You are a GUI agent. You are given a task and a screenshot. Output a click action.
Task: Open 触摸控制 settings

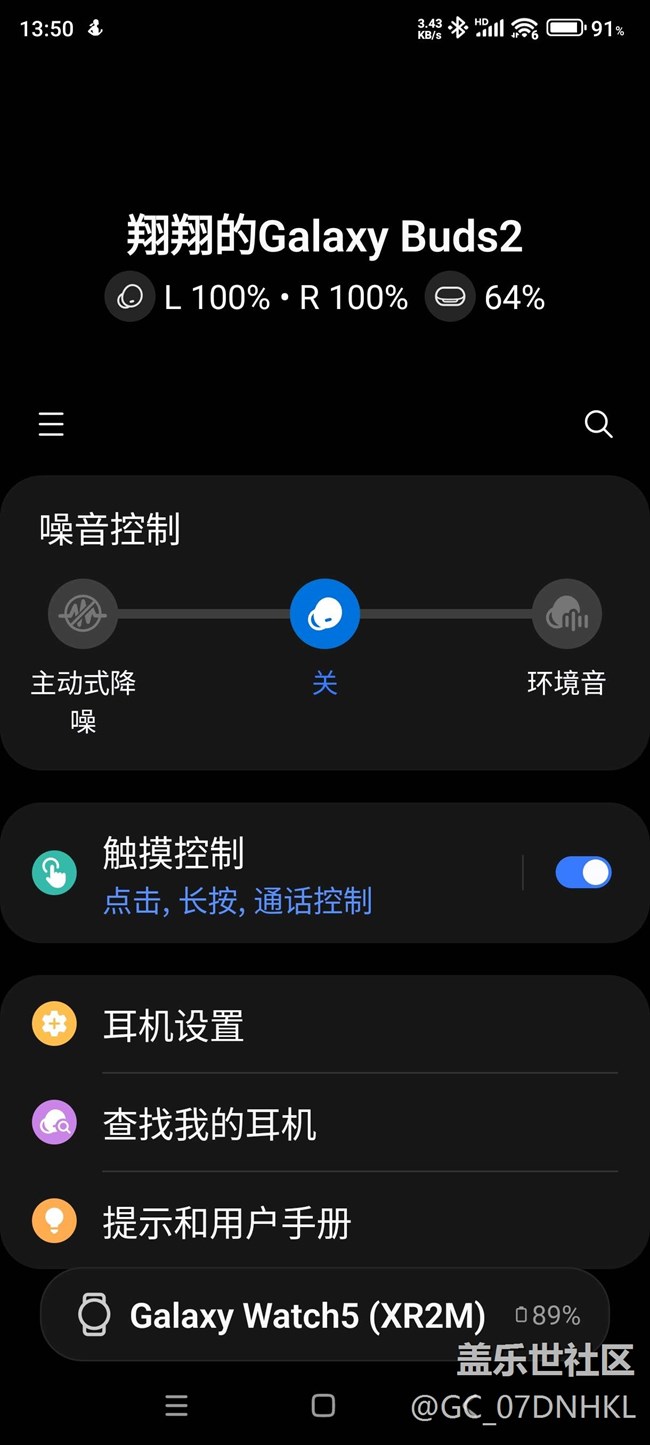click(260, 873)
